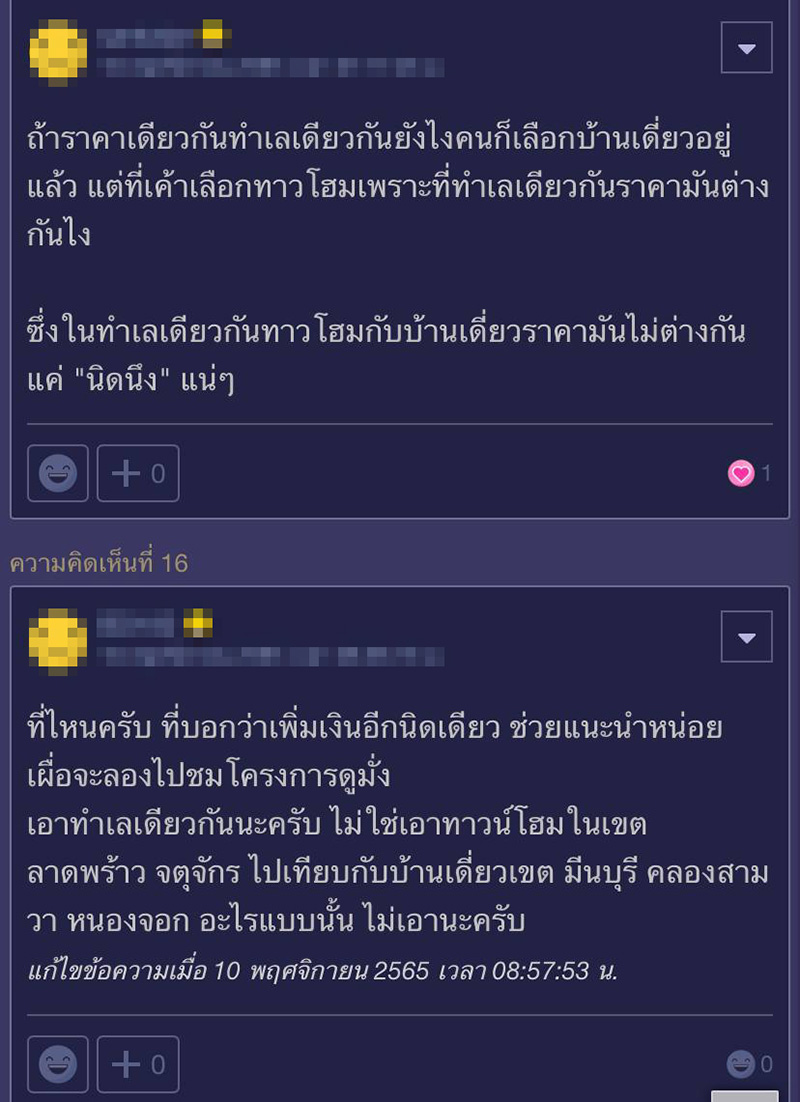Open the emoticon reaction picker under comment 16
The height and width of the screenshot is (1102, 800).
coord(57,1064)
